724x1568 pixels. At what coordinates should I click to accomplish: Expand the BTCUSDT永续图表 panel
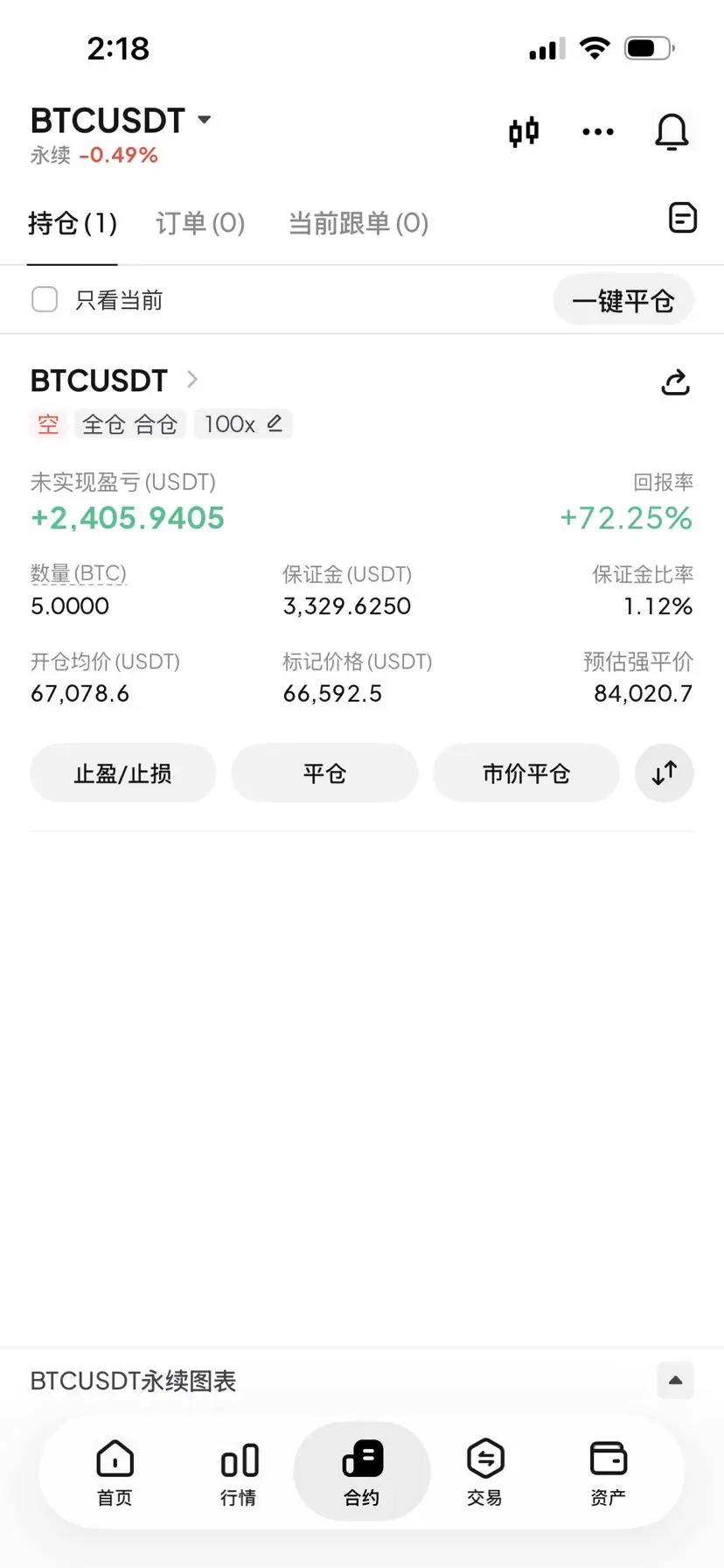675,1381
